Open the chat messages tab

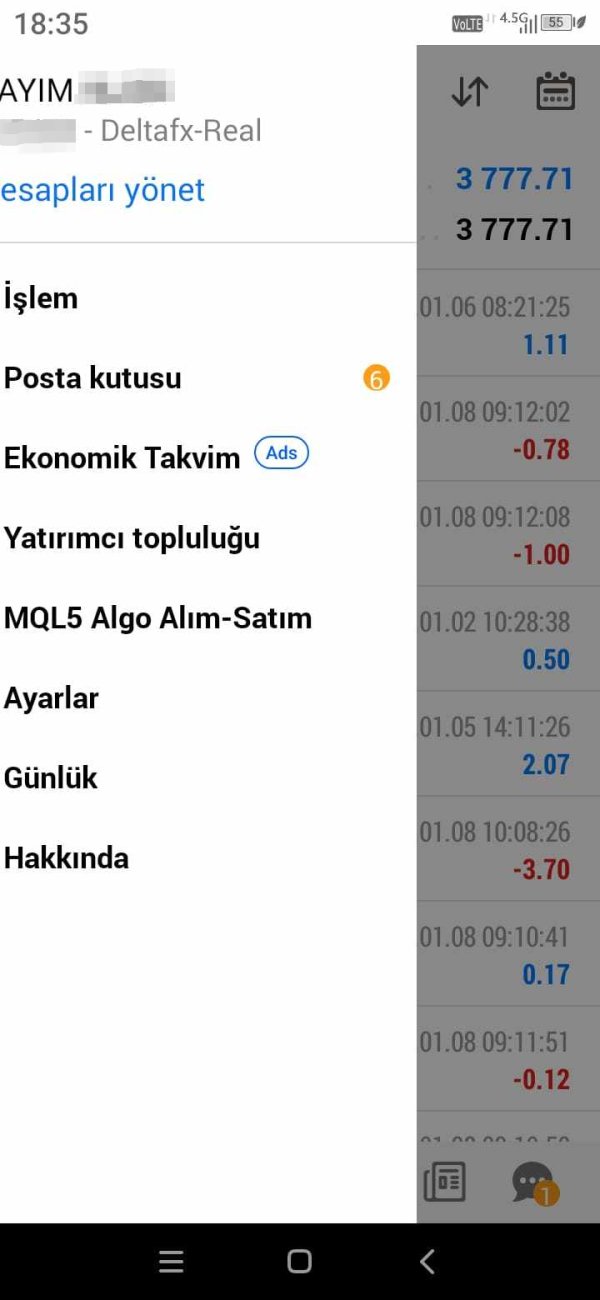(534, 1183)
